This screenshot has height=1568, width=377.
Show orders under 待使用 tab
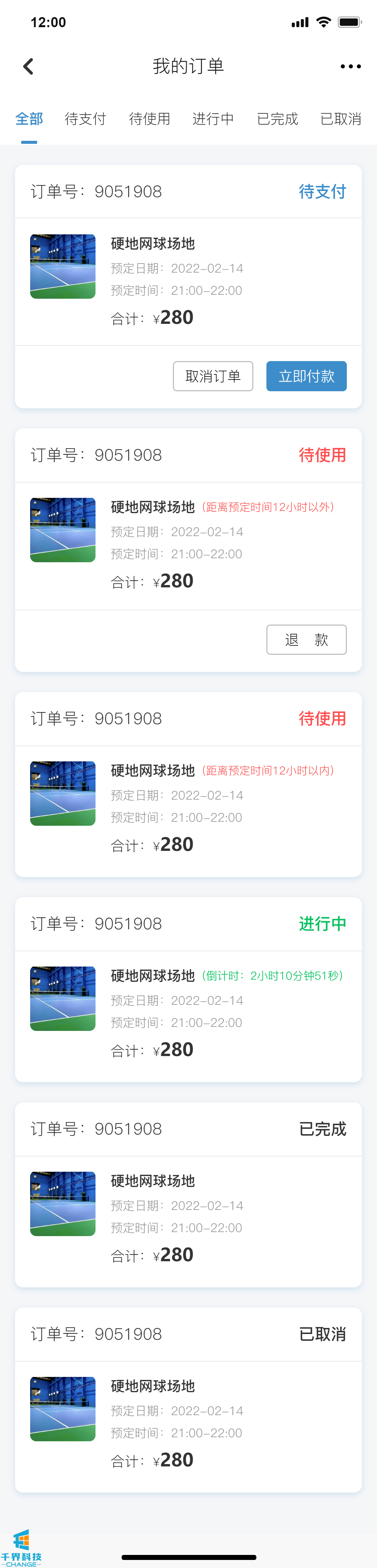pyautogui.click(x=149, y=119)
